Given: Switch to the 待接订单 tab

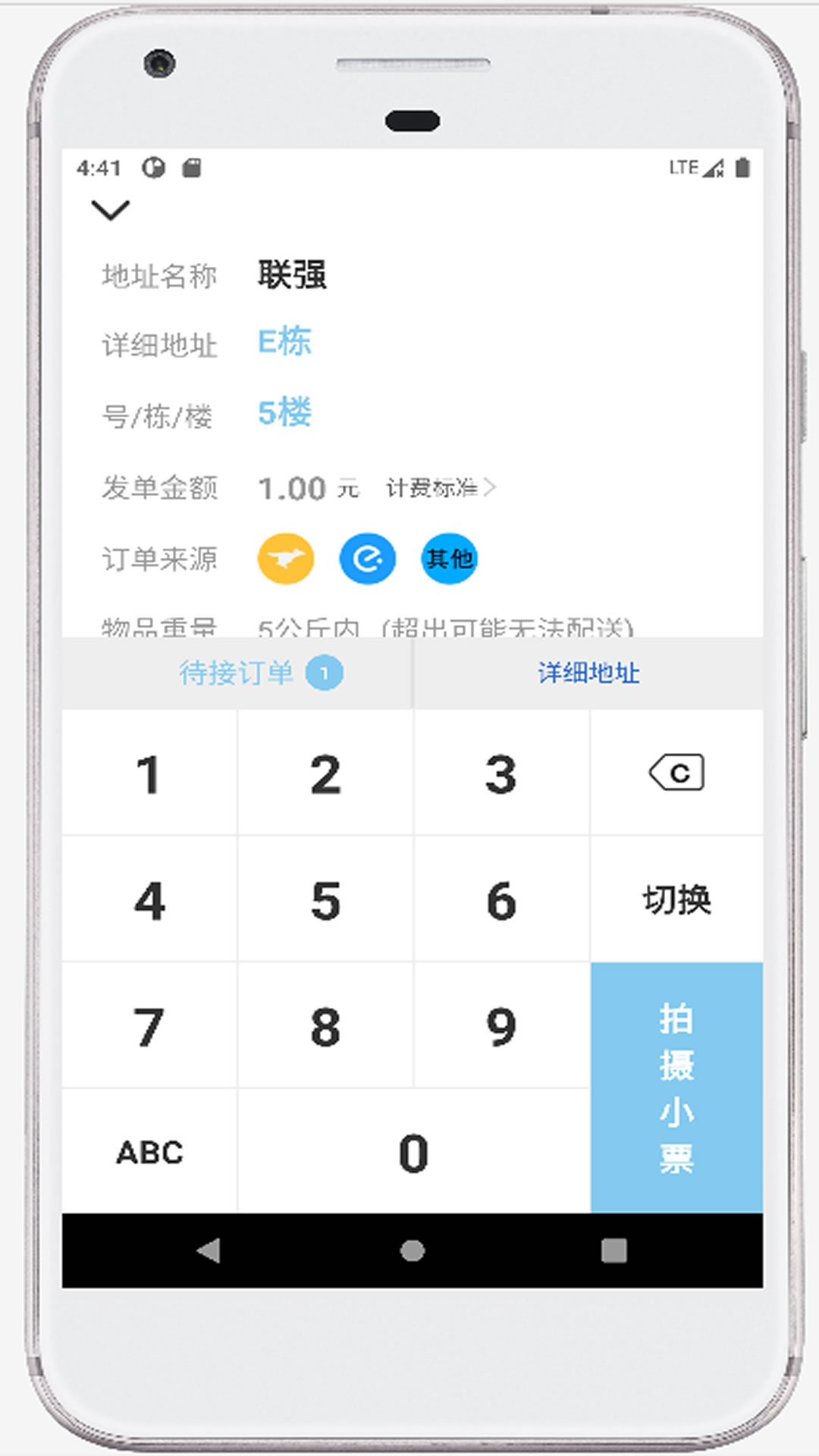Looking at the screenshot, I should 237,673.
